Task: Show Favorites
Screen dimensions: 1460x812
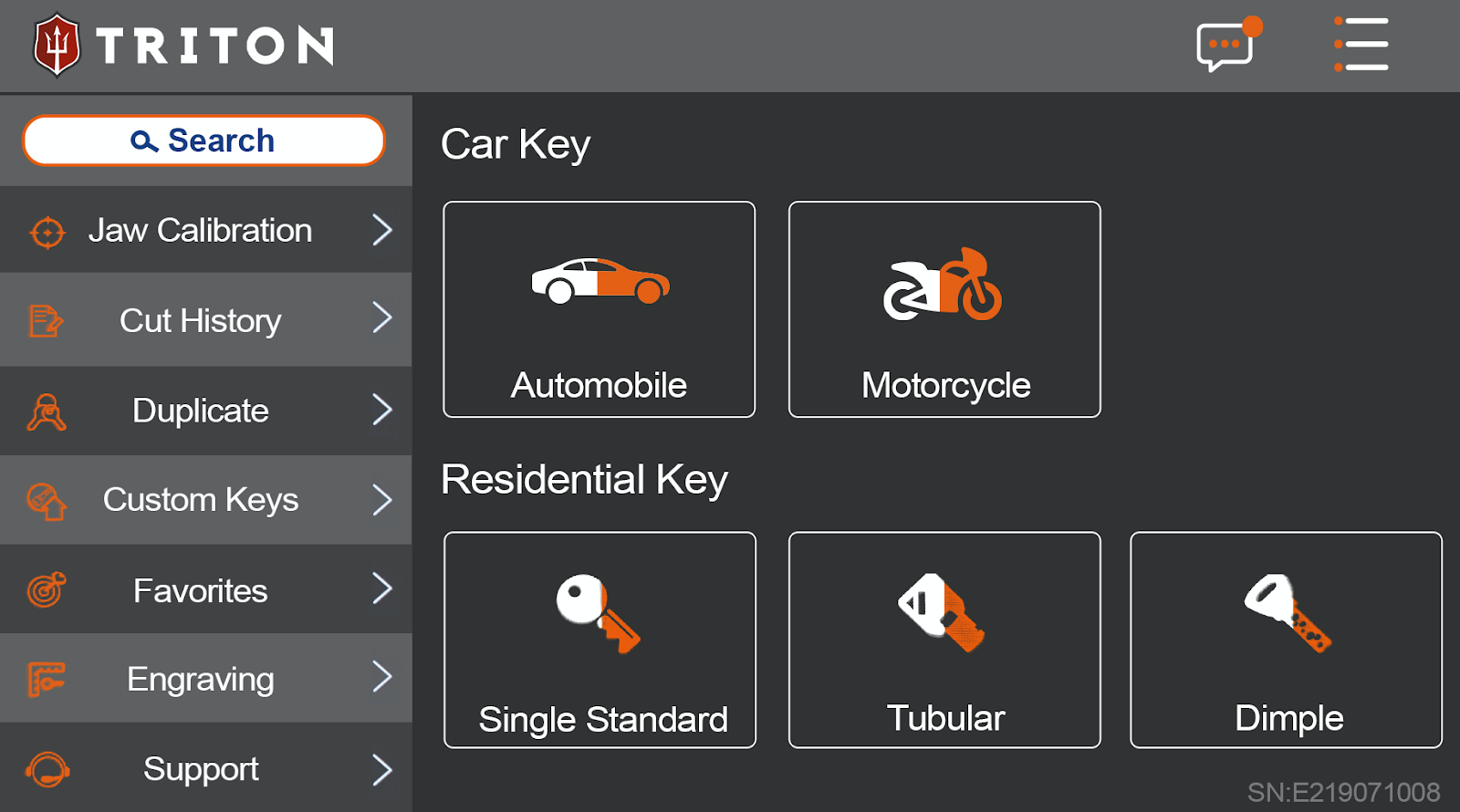Action: click(205, 590)
